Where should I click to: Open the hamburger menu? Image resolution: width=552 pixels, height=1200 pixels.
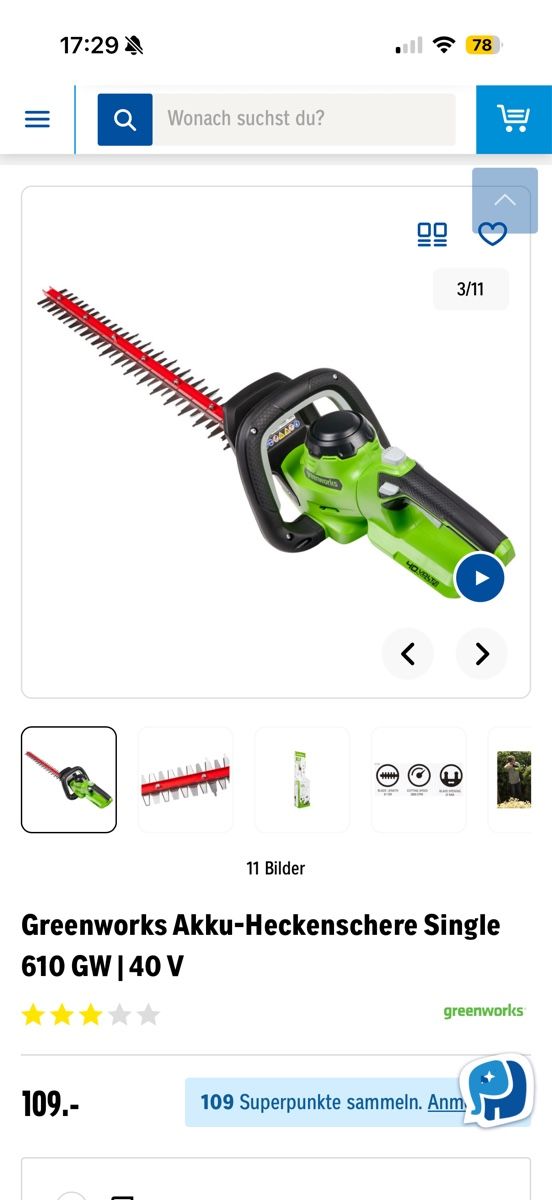(x=37, y=119)
